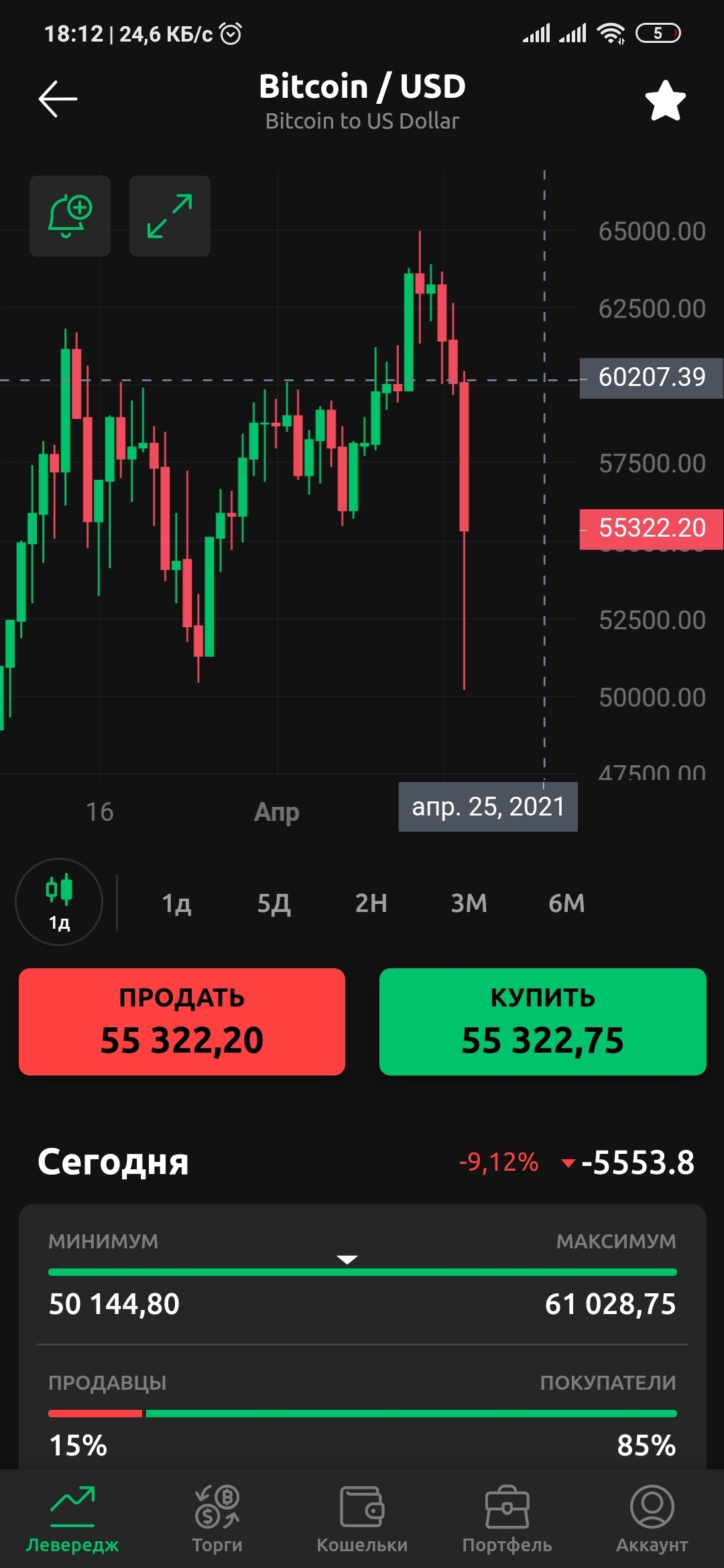724x1568 pixels.
Task: Tap Купить at 55 322,75
Action: point(542,1022)
